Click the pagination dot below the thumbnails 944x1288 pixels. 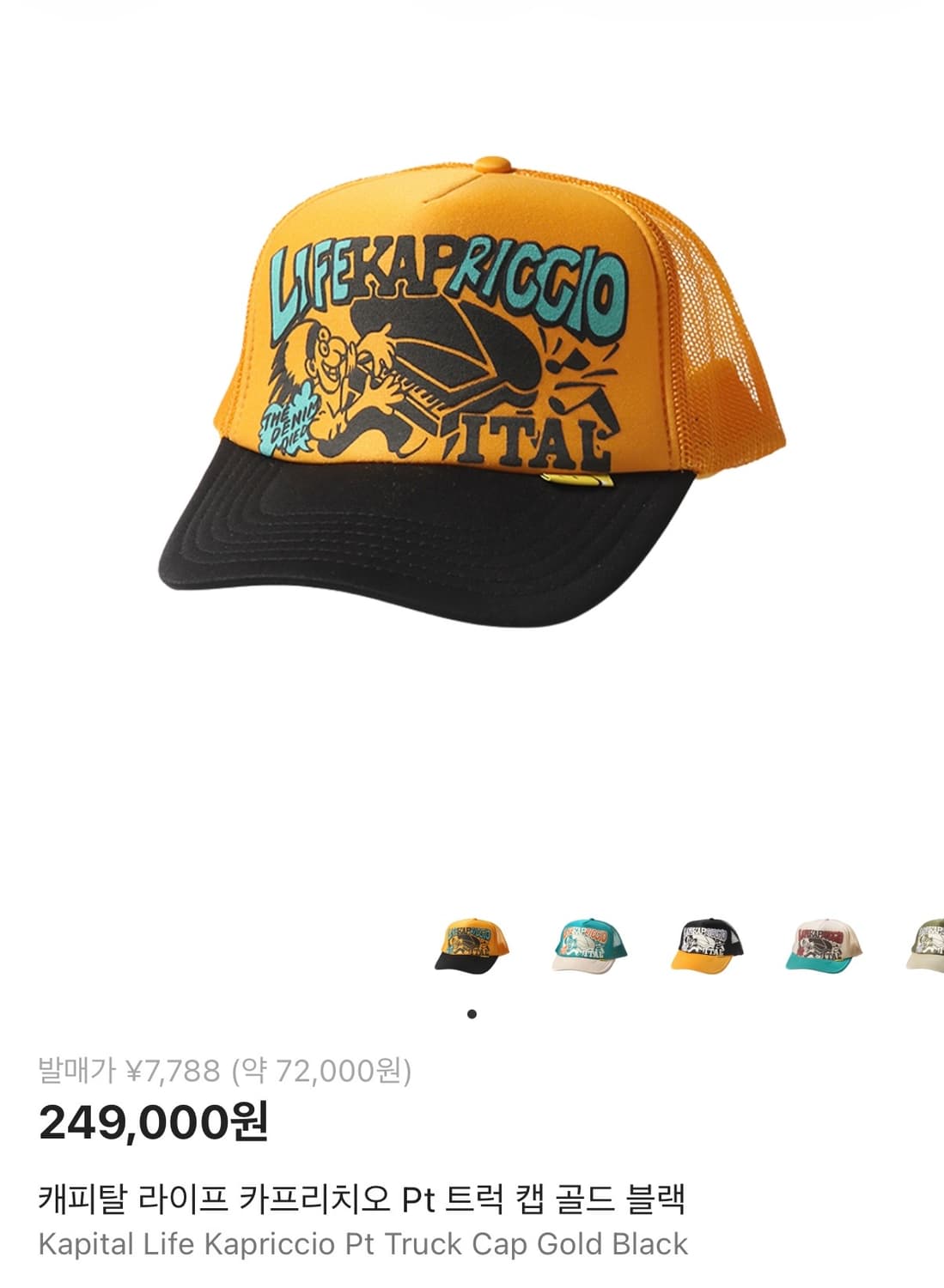coord(471,1014)
